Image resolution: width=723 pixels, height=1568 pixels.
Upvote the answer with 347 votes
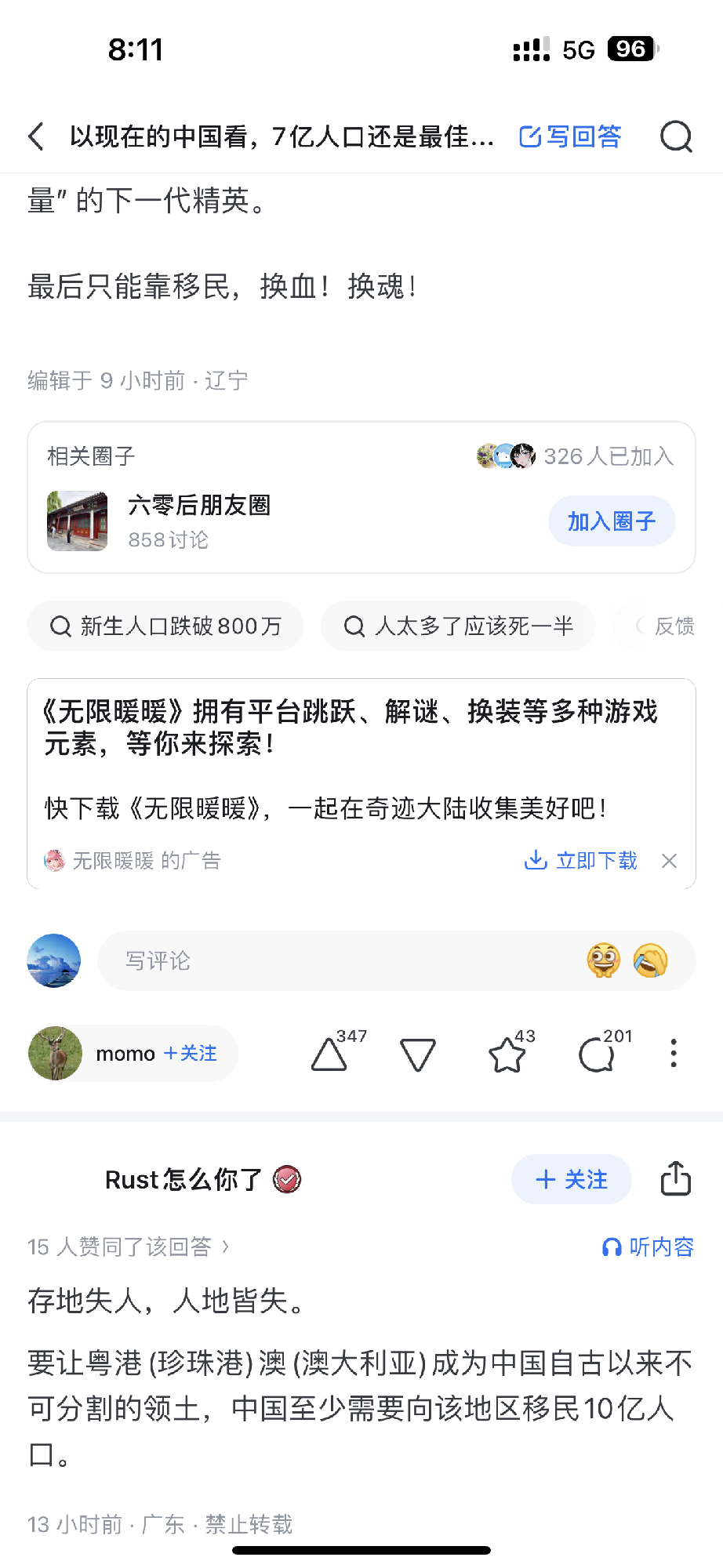click(329, 1054)
